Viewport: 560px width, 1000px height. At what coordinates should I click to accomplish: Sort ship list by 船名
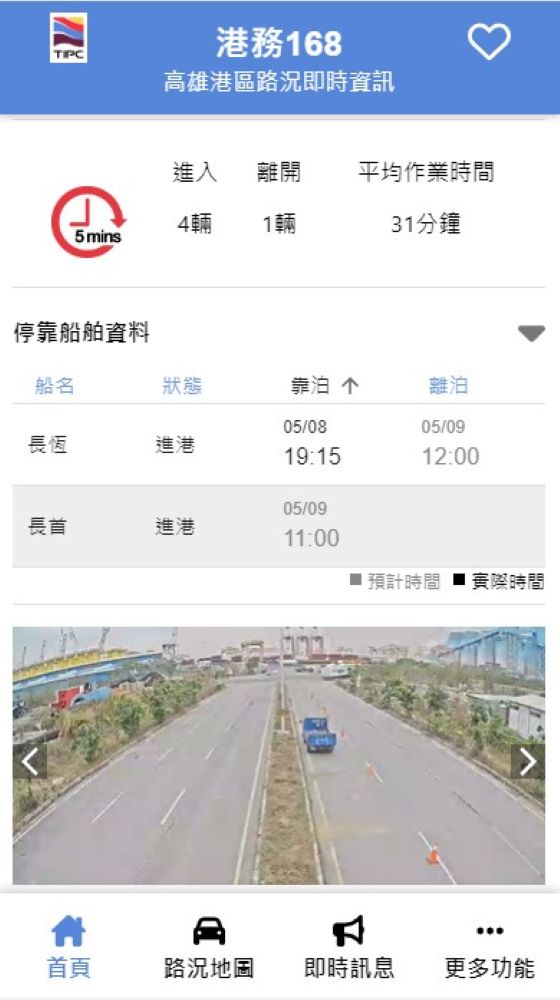[54, 386]
